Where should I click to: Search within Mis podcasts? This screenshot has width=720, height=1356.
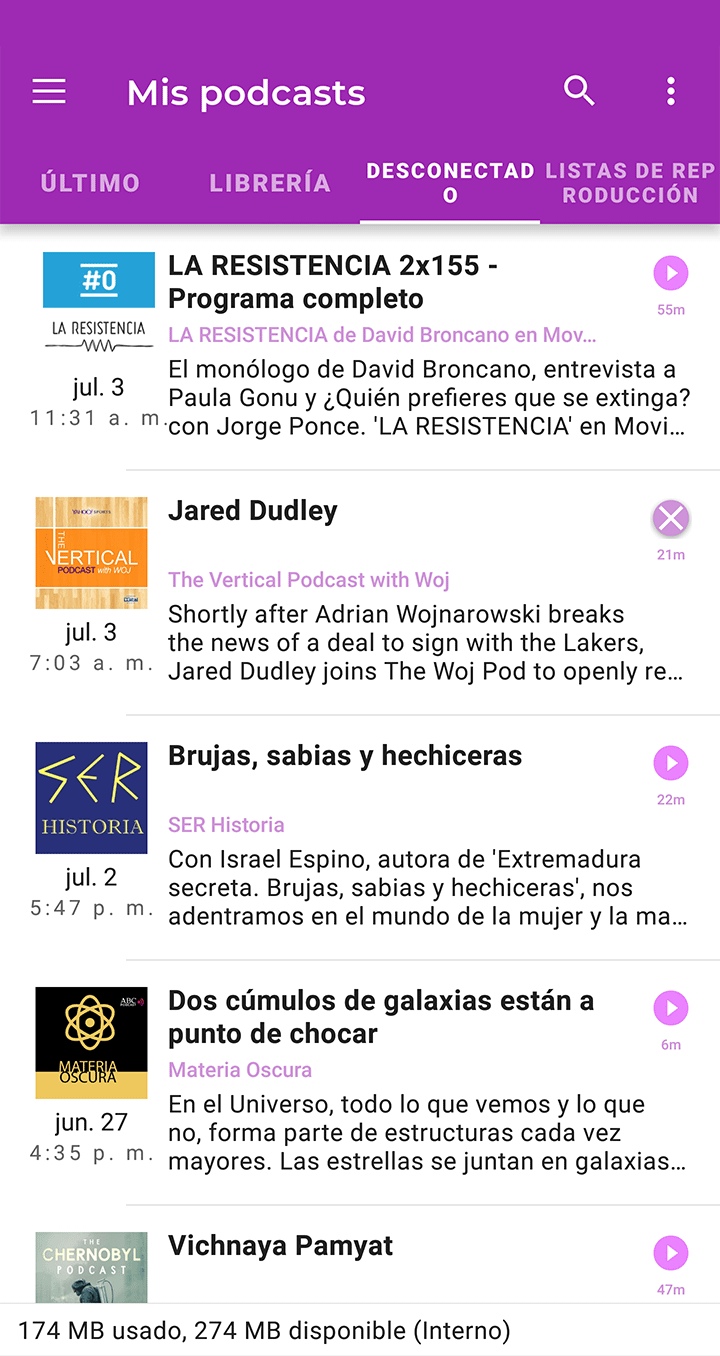pyautogui.click(x=579, y=91)
